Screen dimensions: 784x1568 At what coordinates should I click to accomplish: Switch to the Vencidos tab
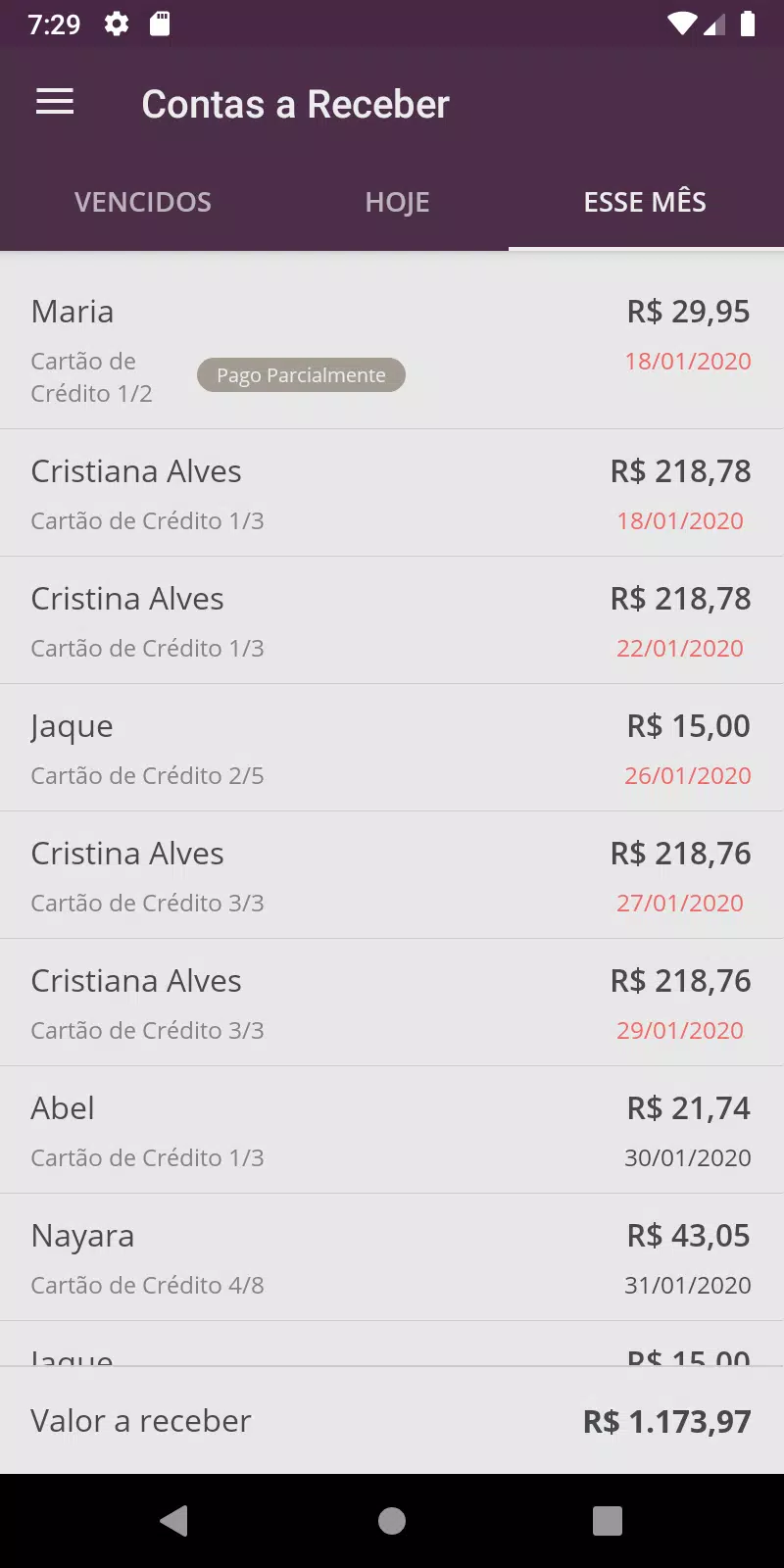coord(143,202)
